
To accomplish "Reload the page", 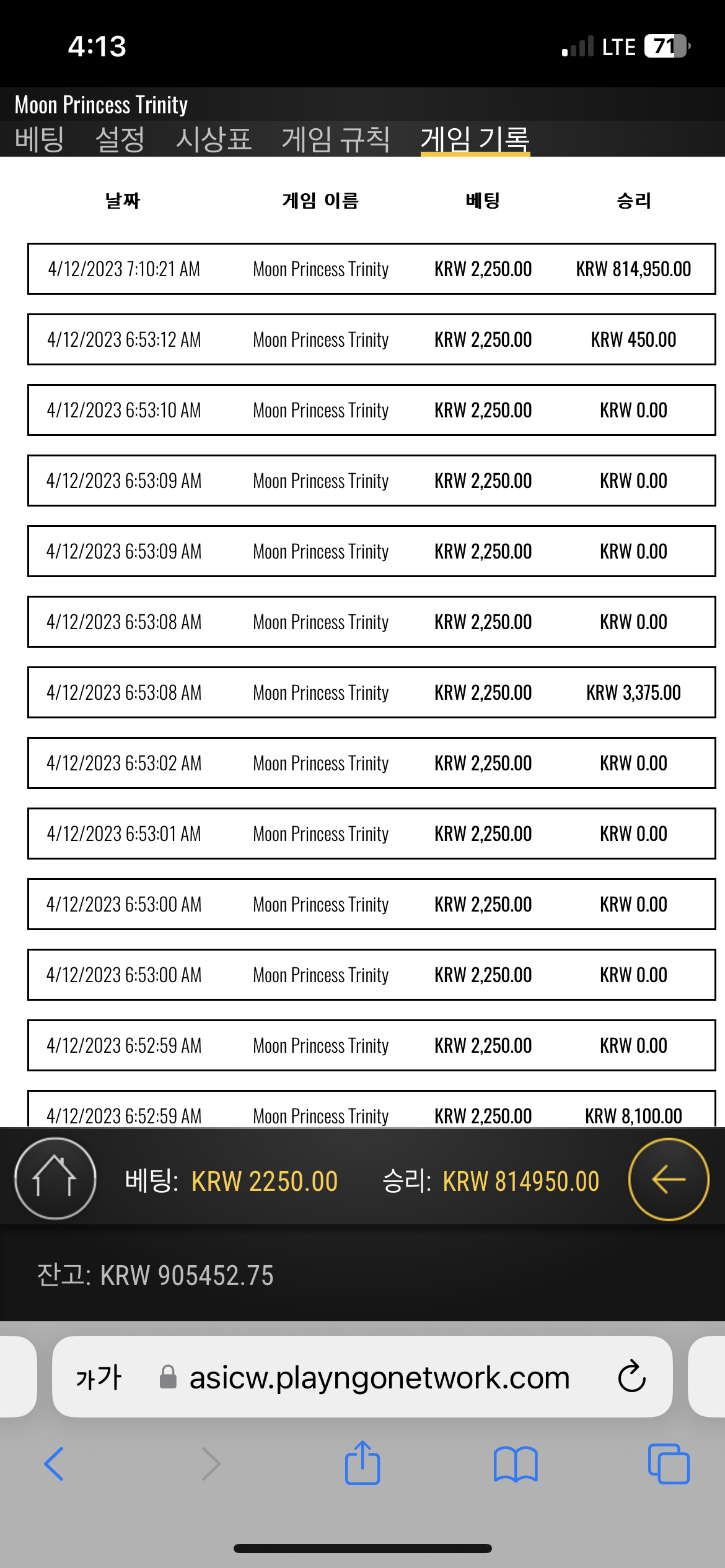I will 631,1377.
